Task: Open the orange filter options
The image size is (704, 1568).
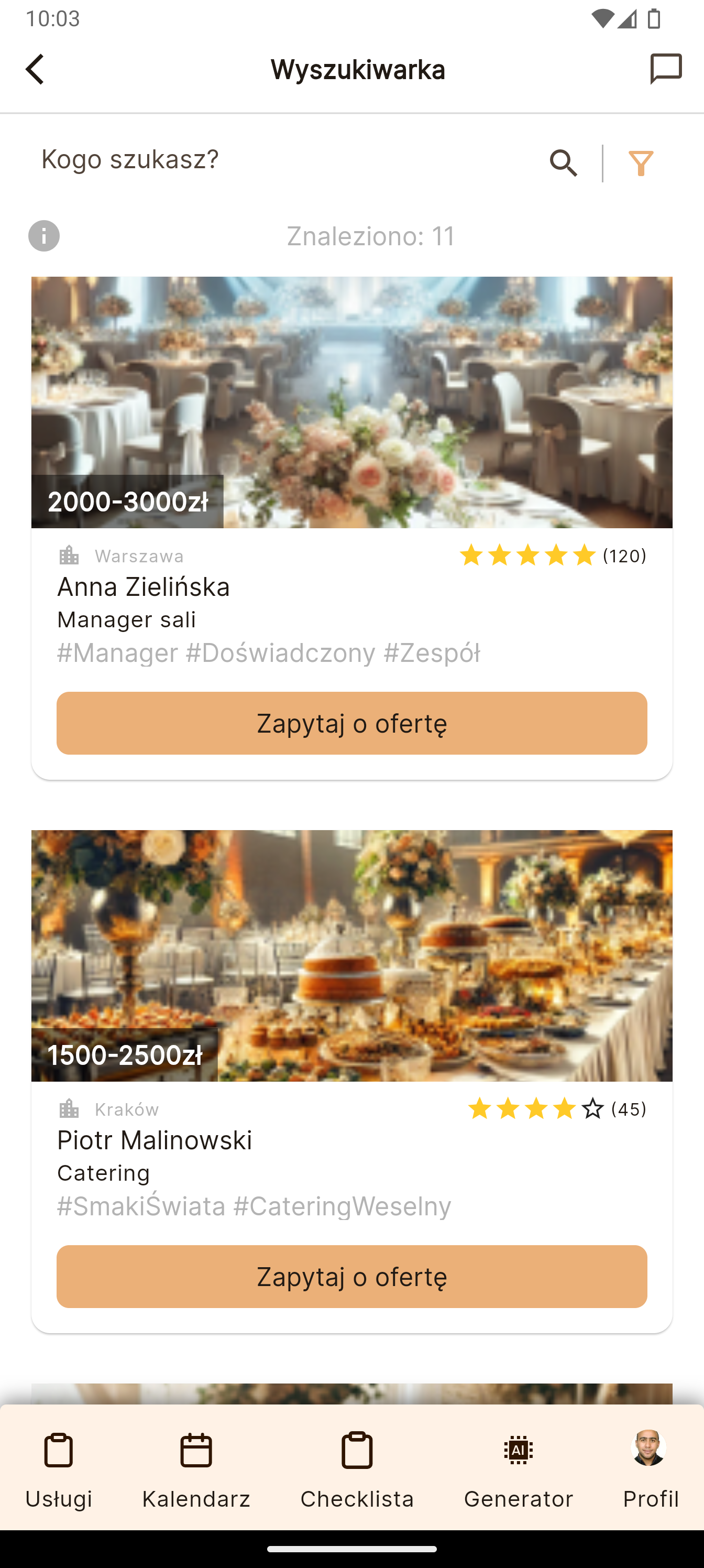Action: tap(641, 163)
